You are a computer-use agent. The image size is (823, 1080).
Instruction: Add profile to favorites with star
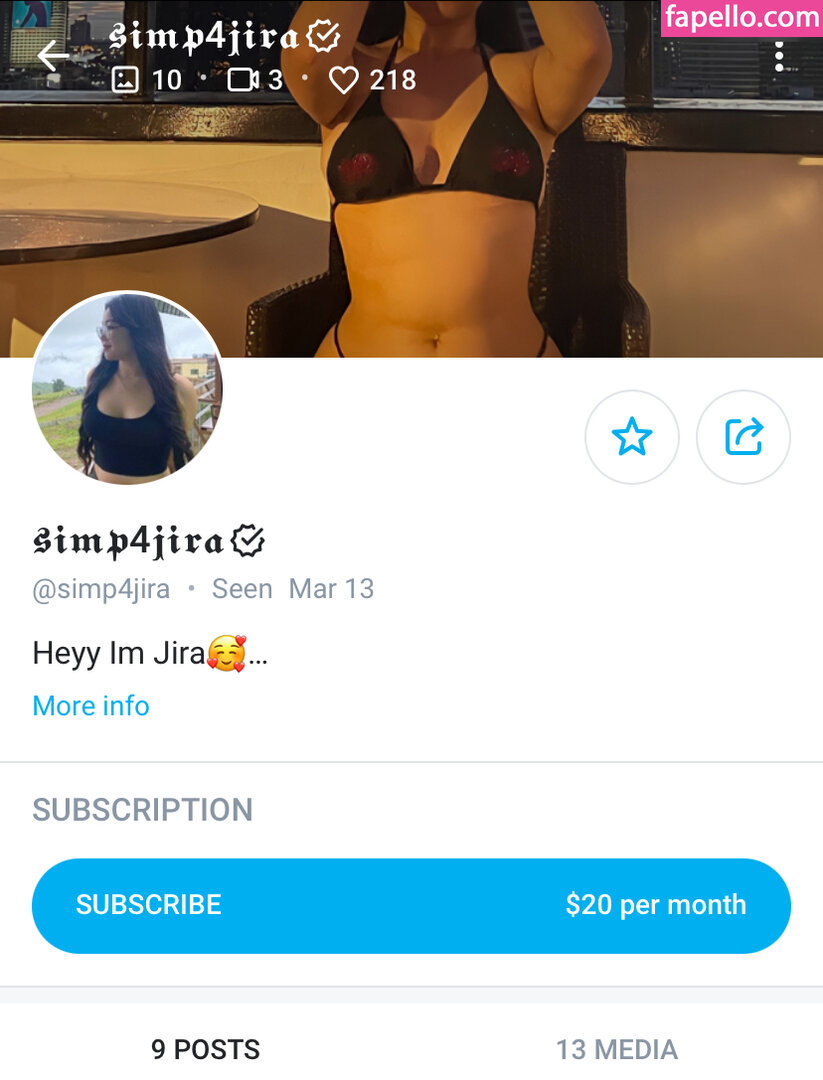point(631,437)
